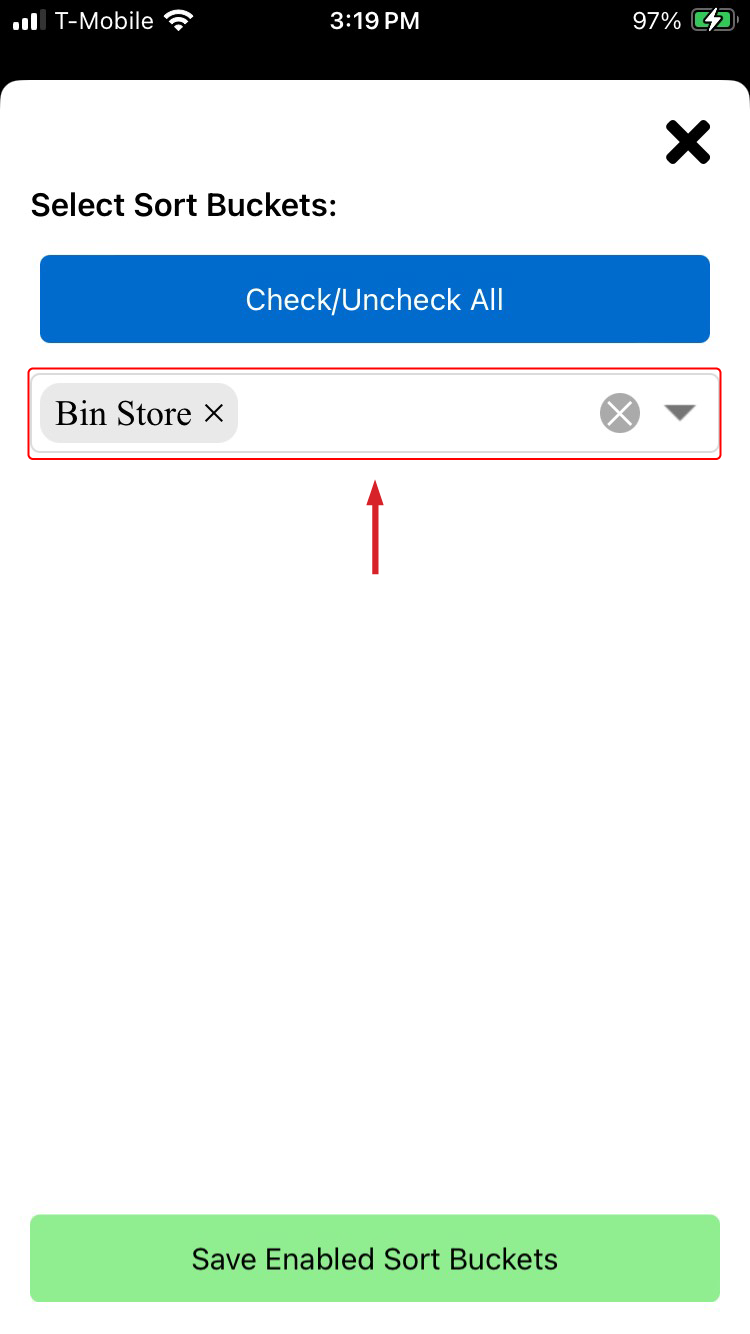Close the Select Sort Buckets dialog
Screen dimensions: 750x1334
[x=688, y=142]
